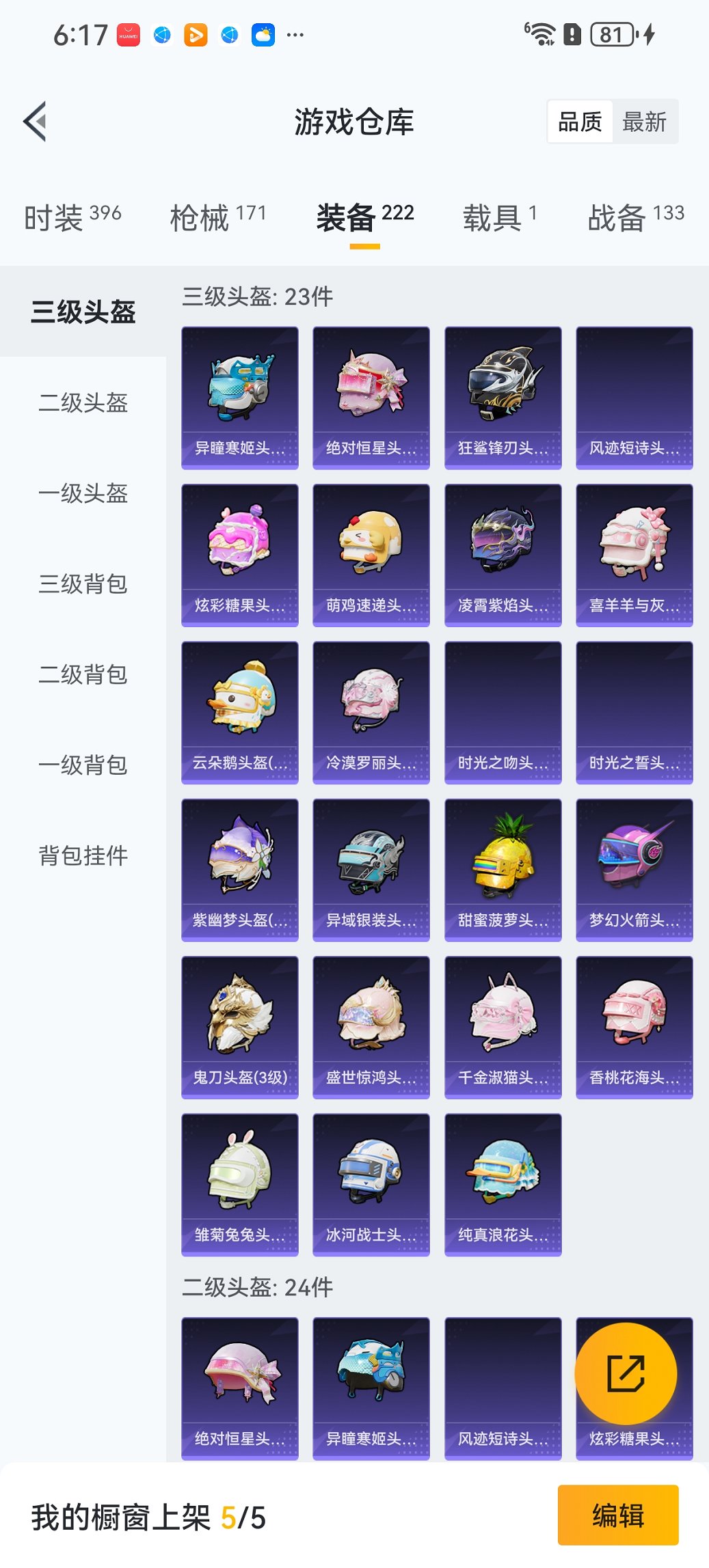Screen dimensions: 709x1568
Task: Show 背包挂件 category
Action: (83, 855)
